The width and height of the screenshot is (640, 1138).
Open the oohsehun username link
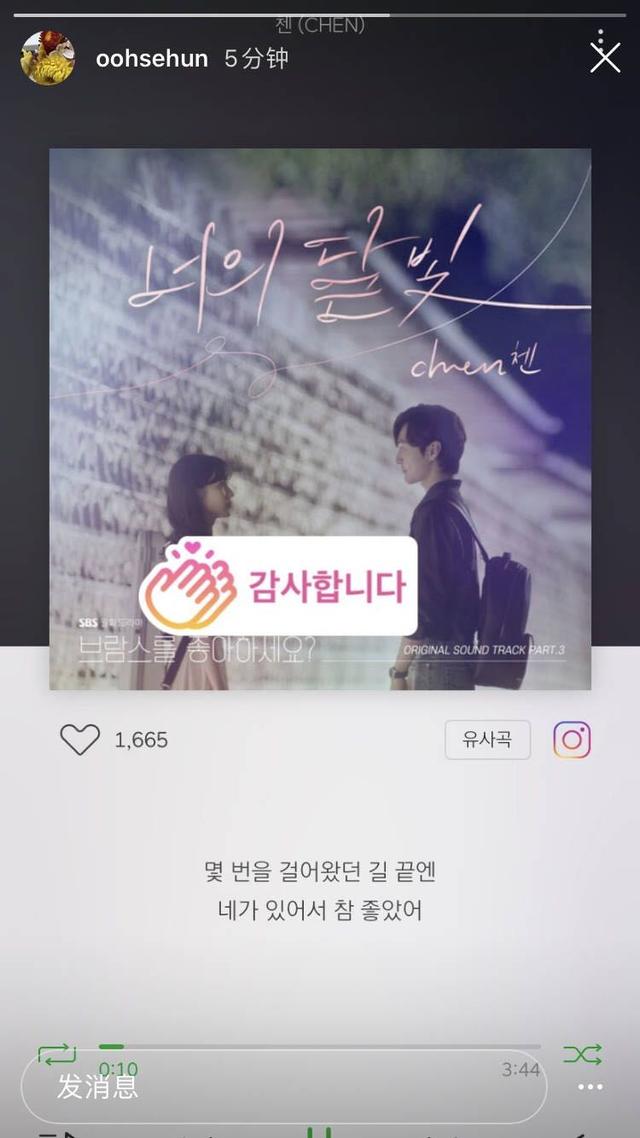click(x=151, y=58)
